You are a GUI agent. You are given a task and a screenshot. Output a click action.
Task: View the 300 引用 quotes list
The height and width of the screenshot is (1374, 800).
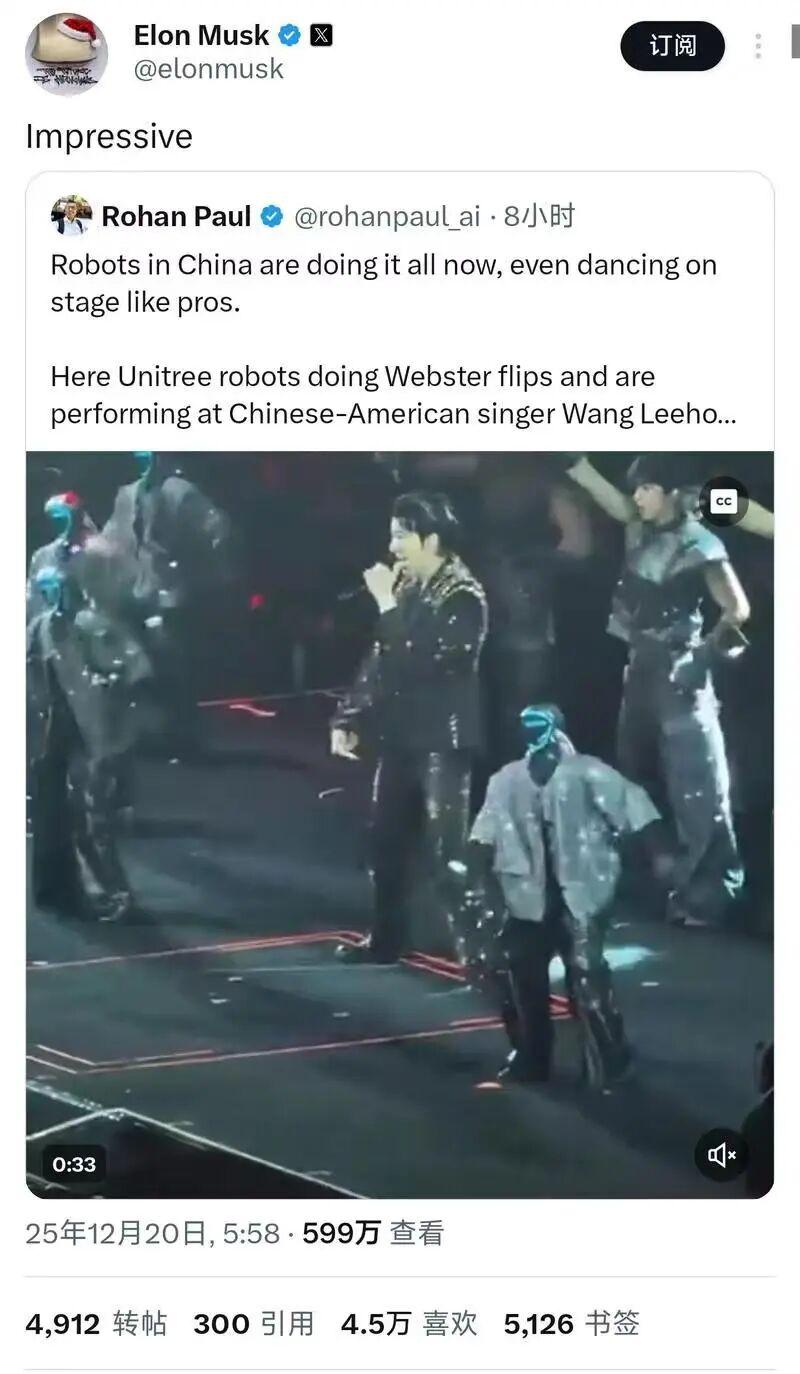[253, 1324]
